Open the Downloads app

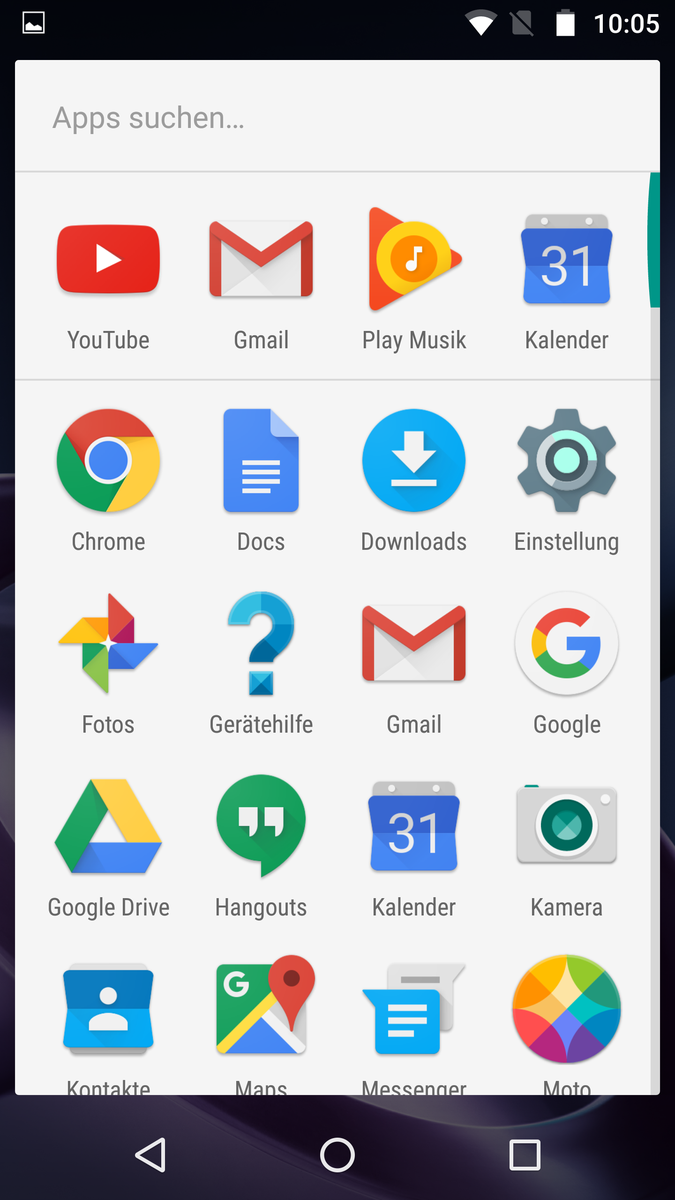pos(414,461)
